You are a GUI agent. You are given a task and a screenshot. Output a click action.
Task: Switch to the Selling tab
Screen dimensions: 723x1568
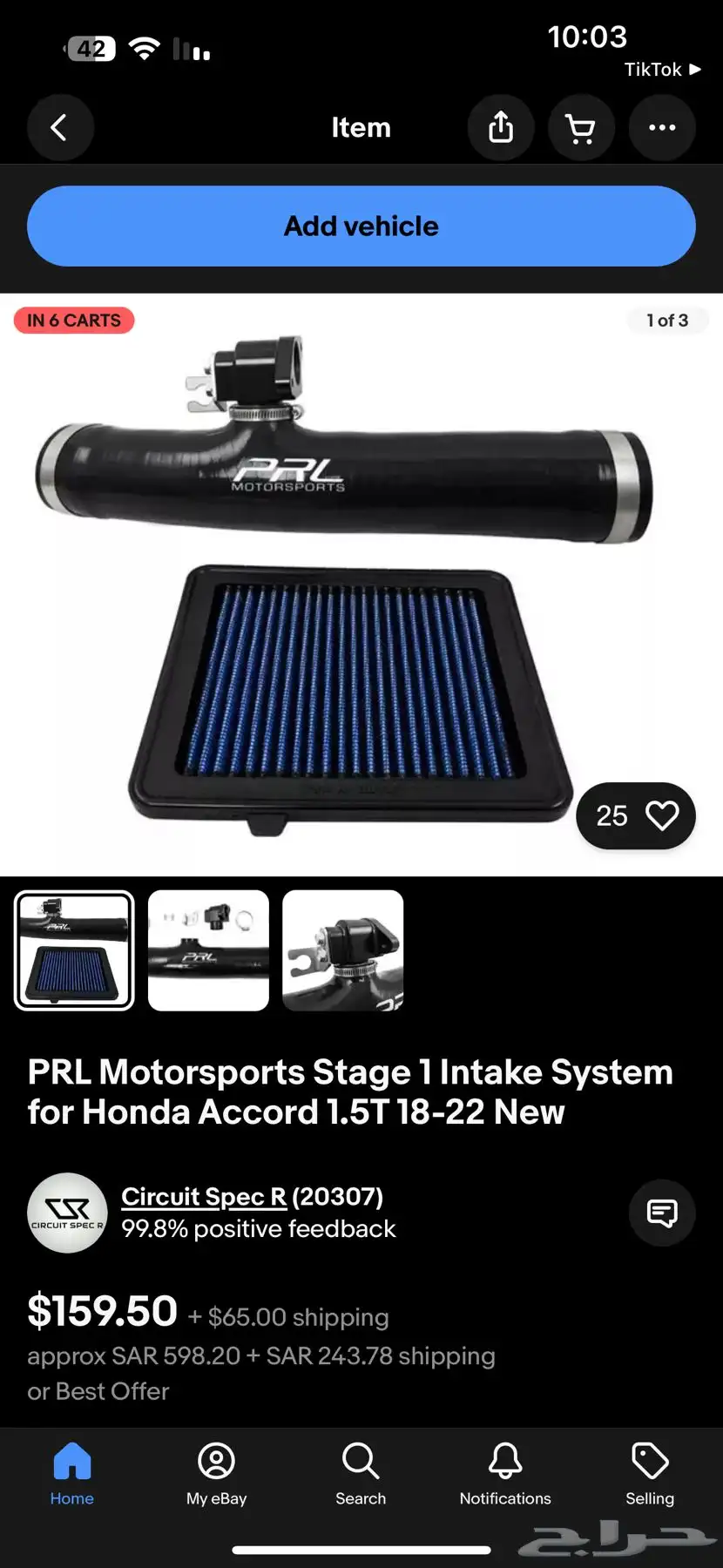[x=650, y=1474]
